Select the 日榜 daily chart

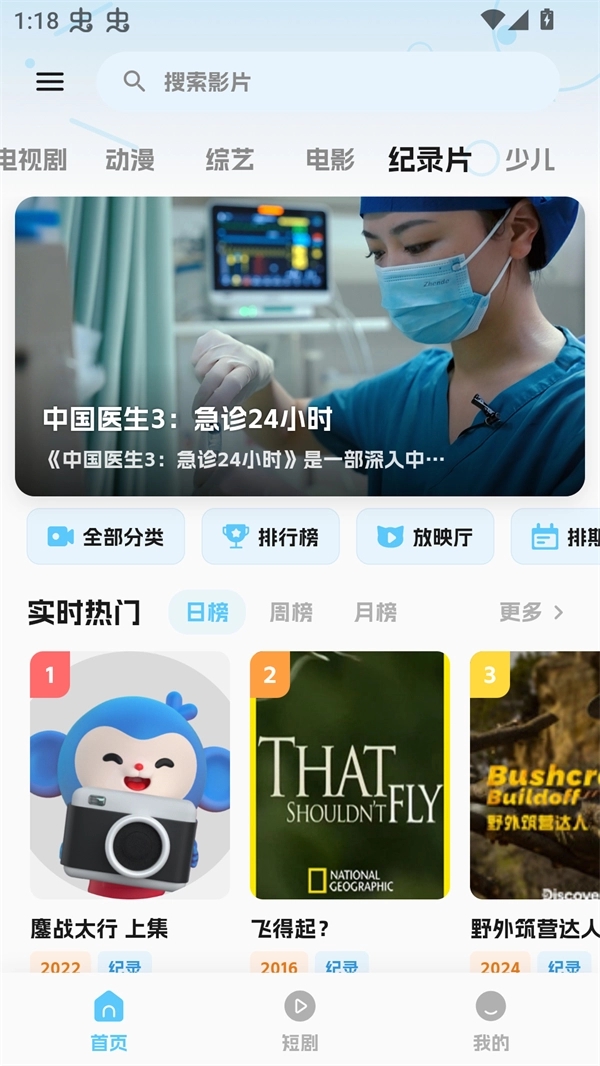click(x=207, y=612)
